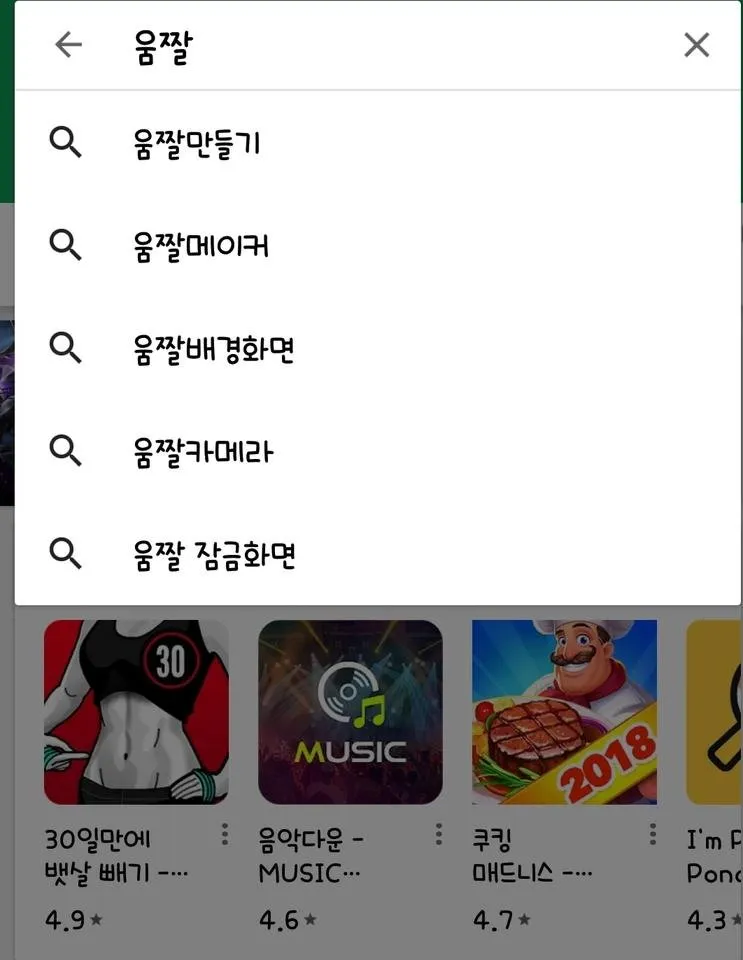Select the suggestion 움짤만들기
Image resolution: width=743 pixels, height=960 pixels.
[197, 143]
